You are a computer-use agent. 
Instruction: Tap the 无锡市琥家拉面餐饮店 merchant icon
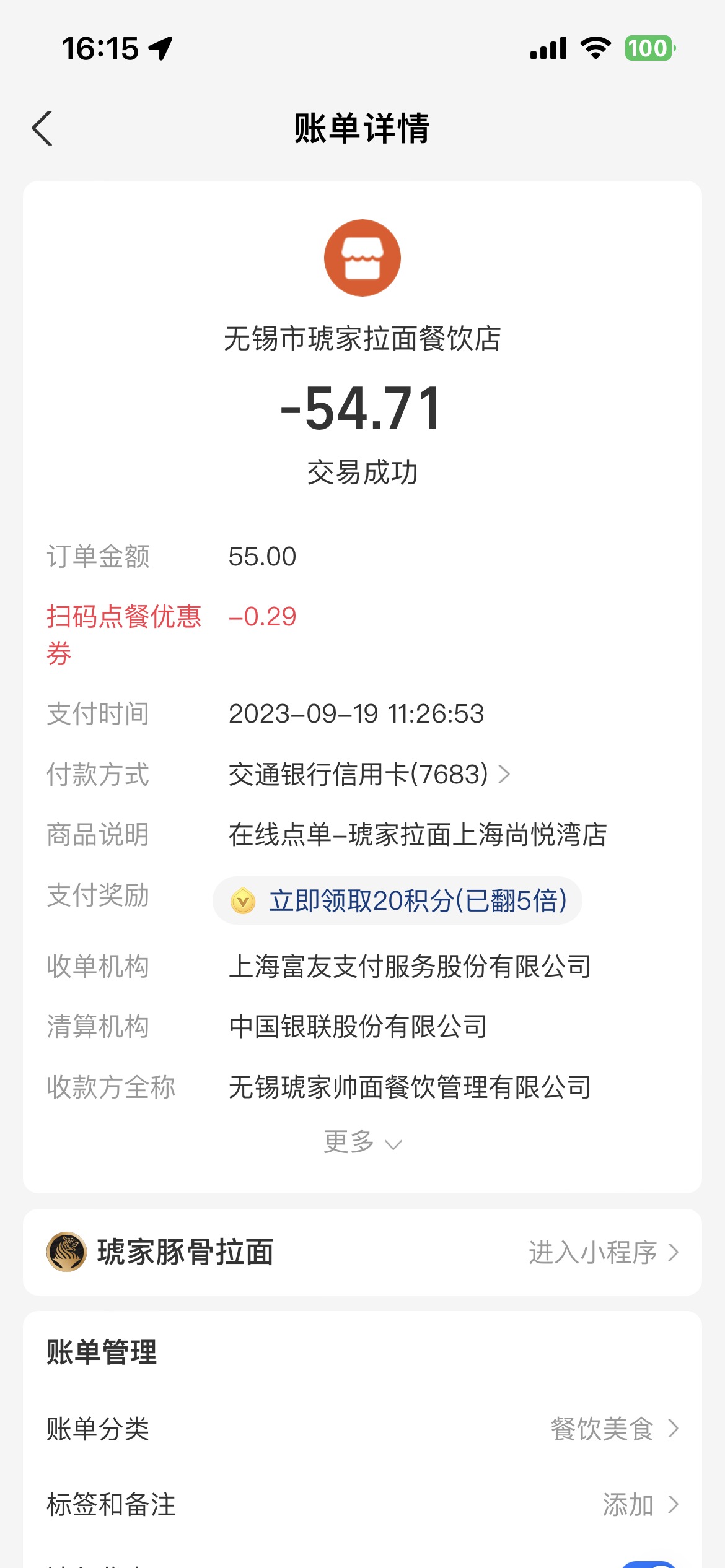(362, 258)
